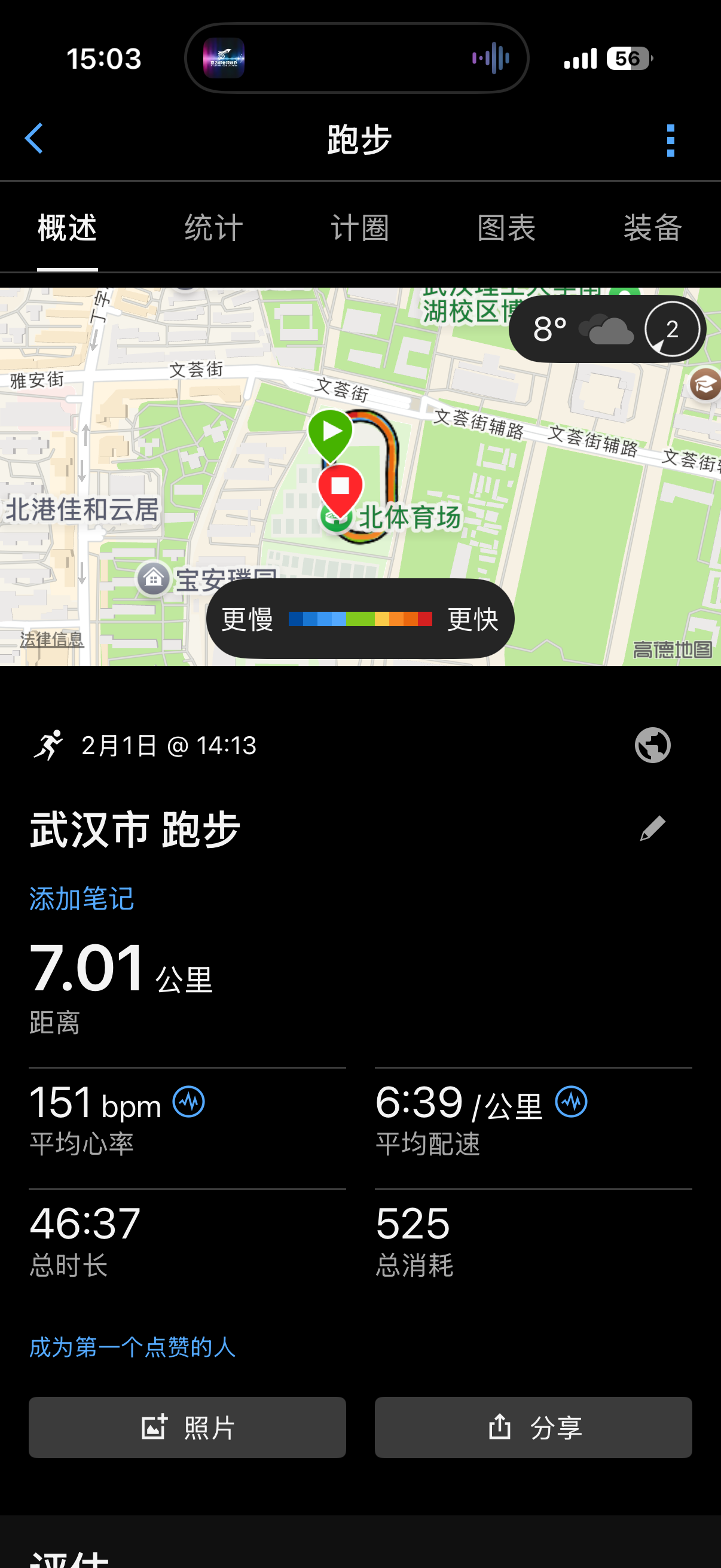Share this run with 分享 button
The width and height of the screenshot is (721, 1568).
click(533, 1427)
